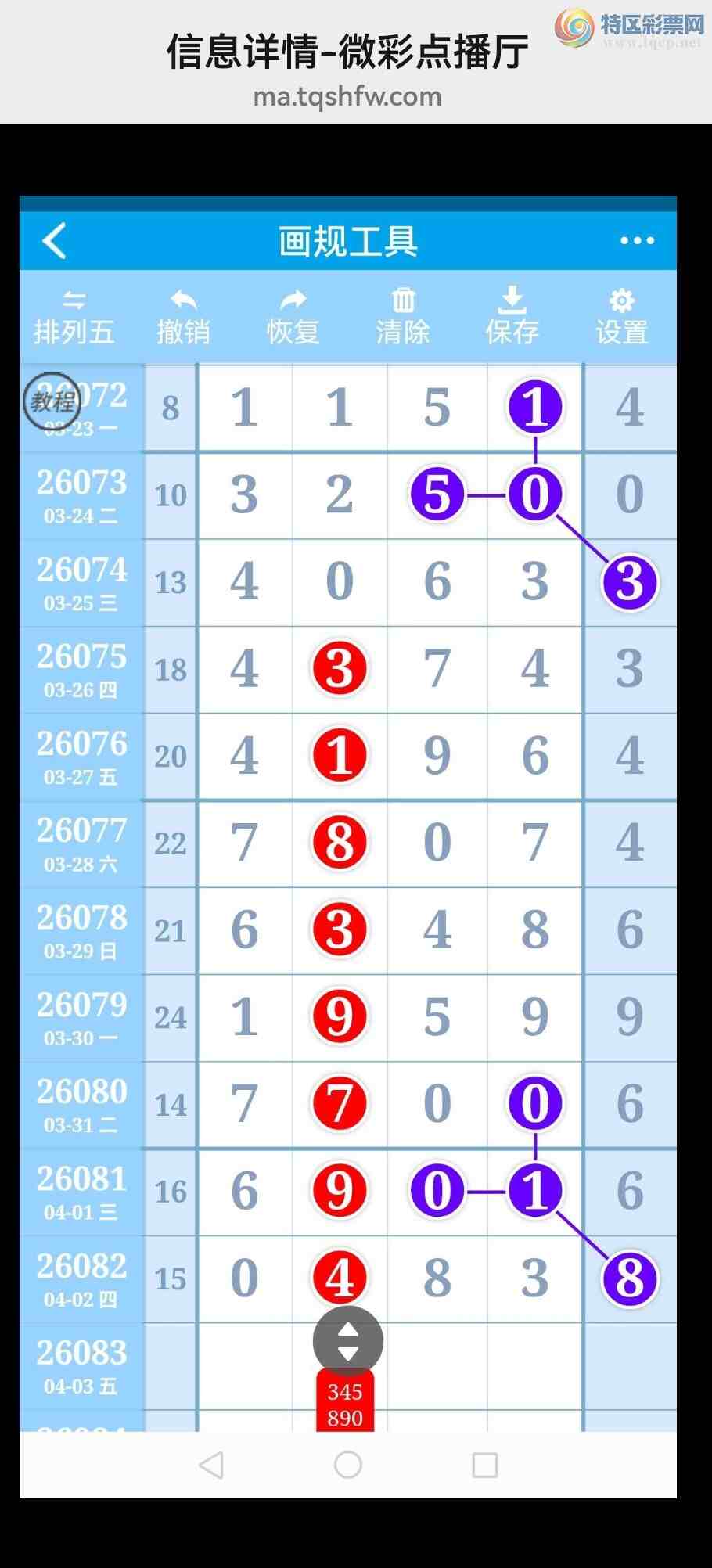Open recent apps via square button
This screenshot has width=712, height=1568.
(485, 1465)
